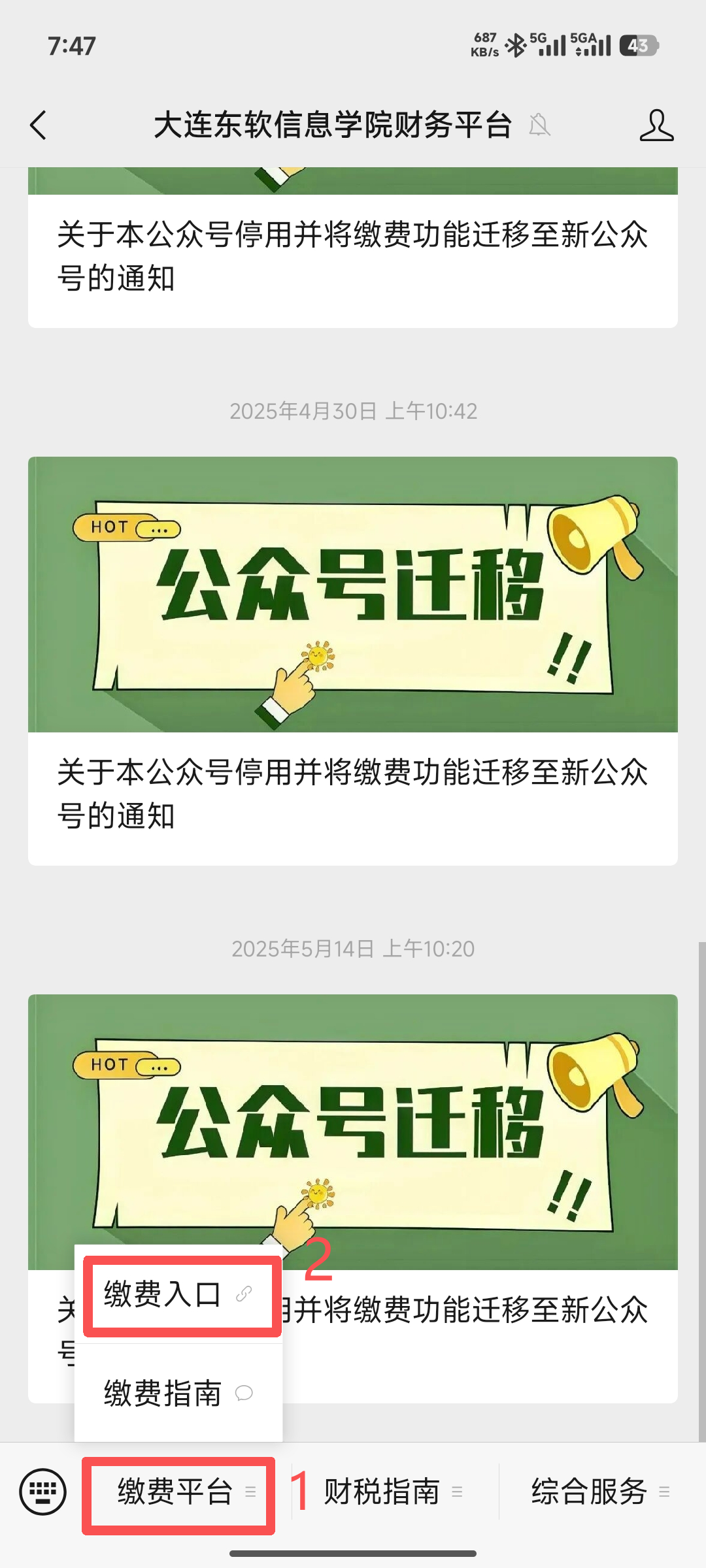Expand the 财税指南 bottom menu
Image resolution: width=706 pixels, height=1568 pixels.
pos(392,1492)
